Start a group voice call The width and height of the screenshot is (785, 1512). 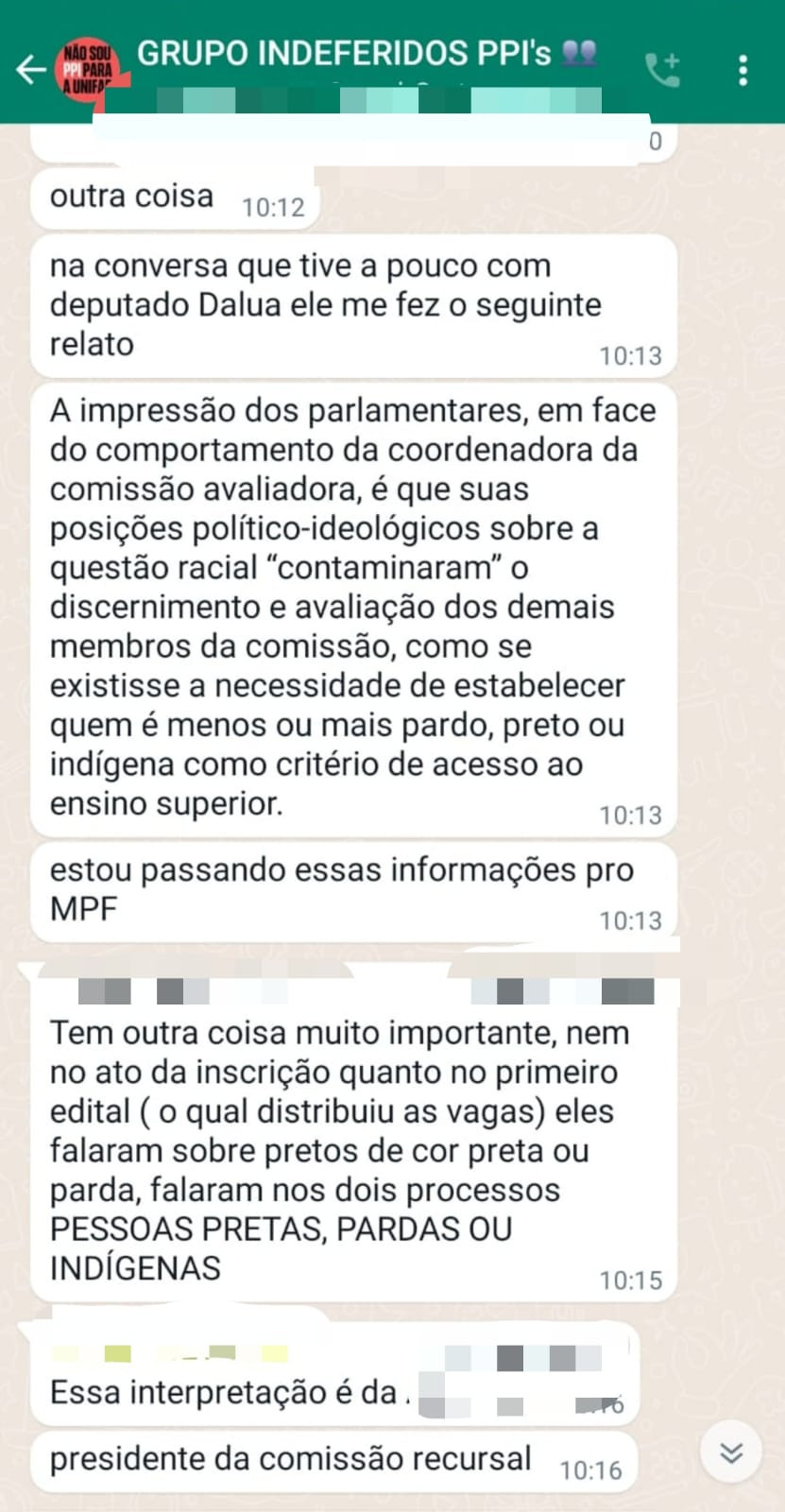pos(662,70)
